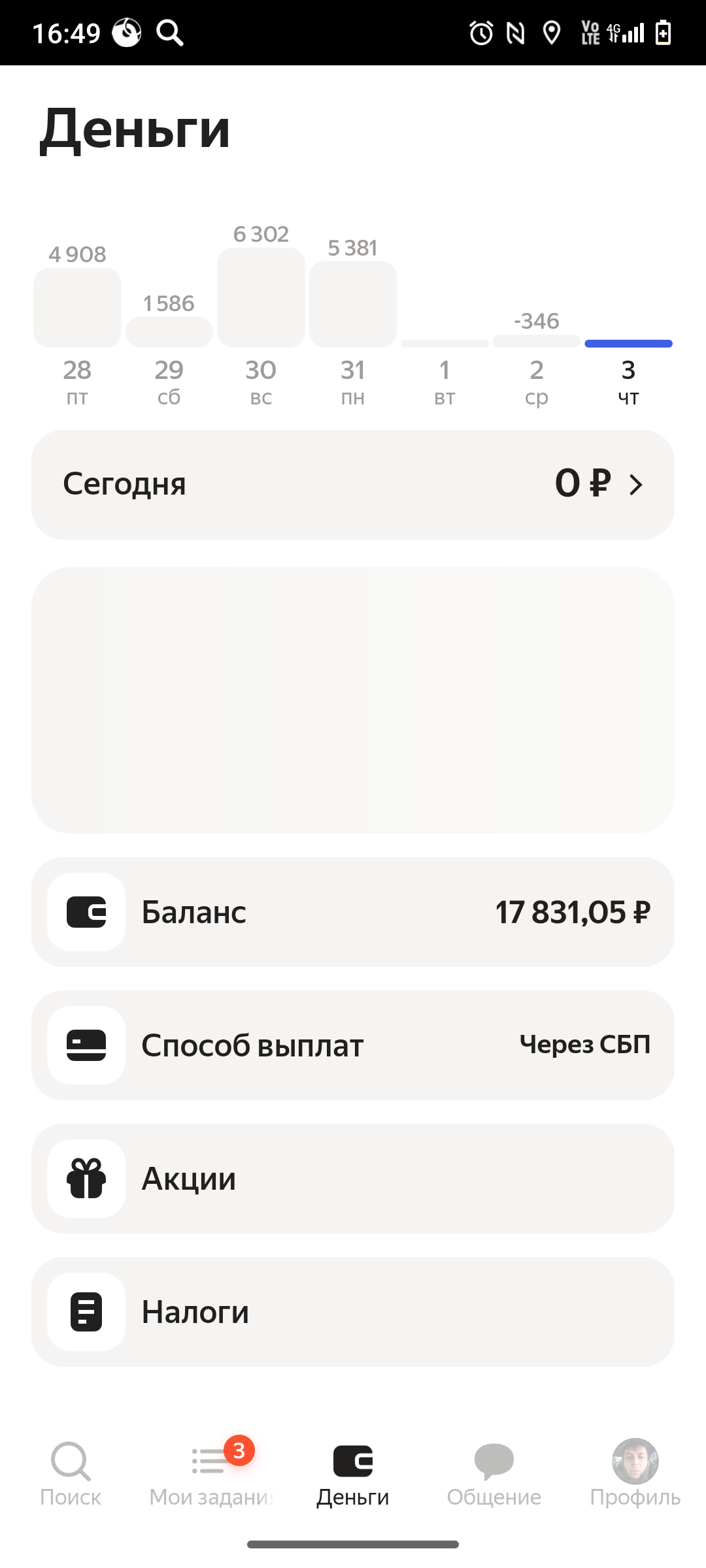Switch to the Поиск tab
The width and height of the screenshot is (706, 1568).
71,1474
